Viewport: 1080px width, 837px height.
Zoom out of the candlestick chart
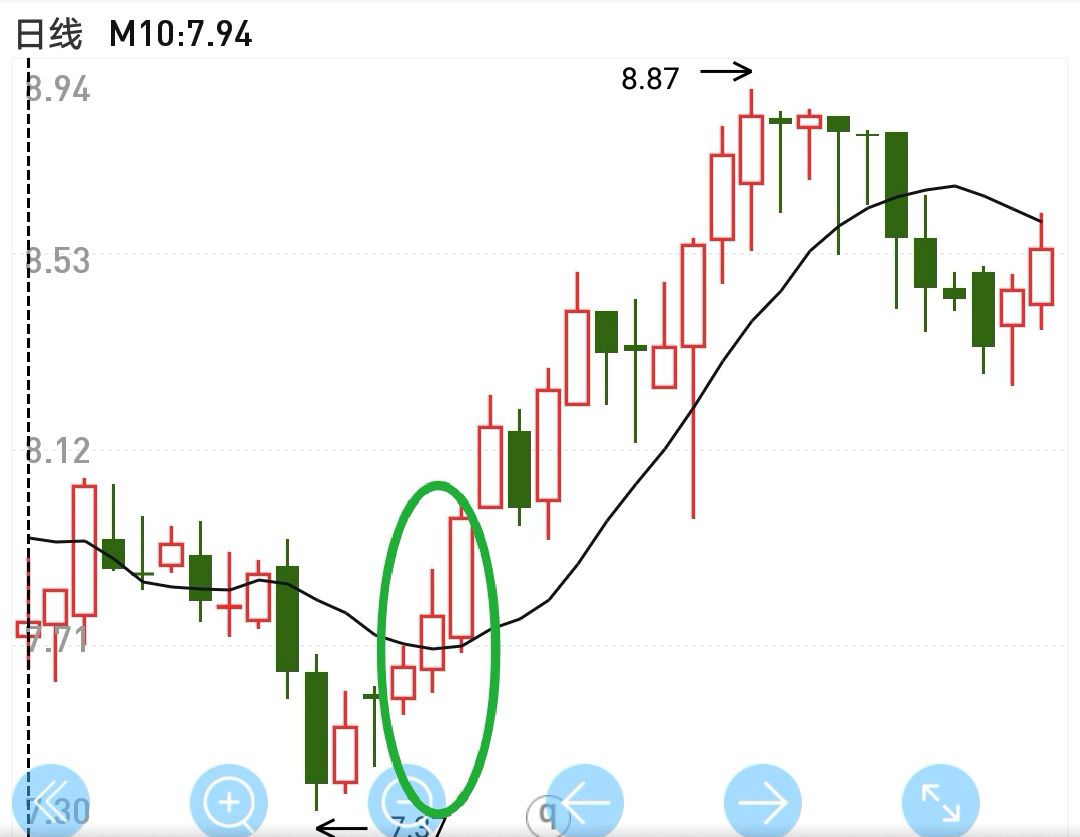(x=409, y=802)
